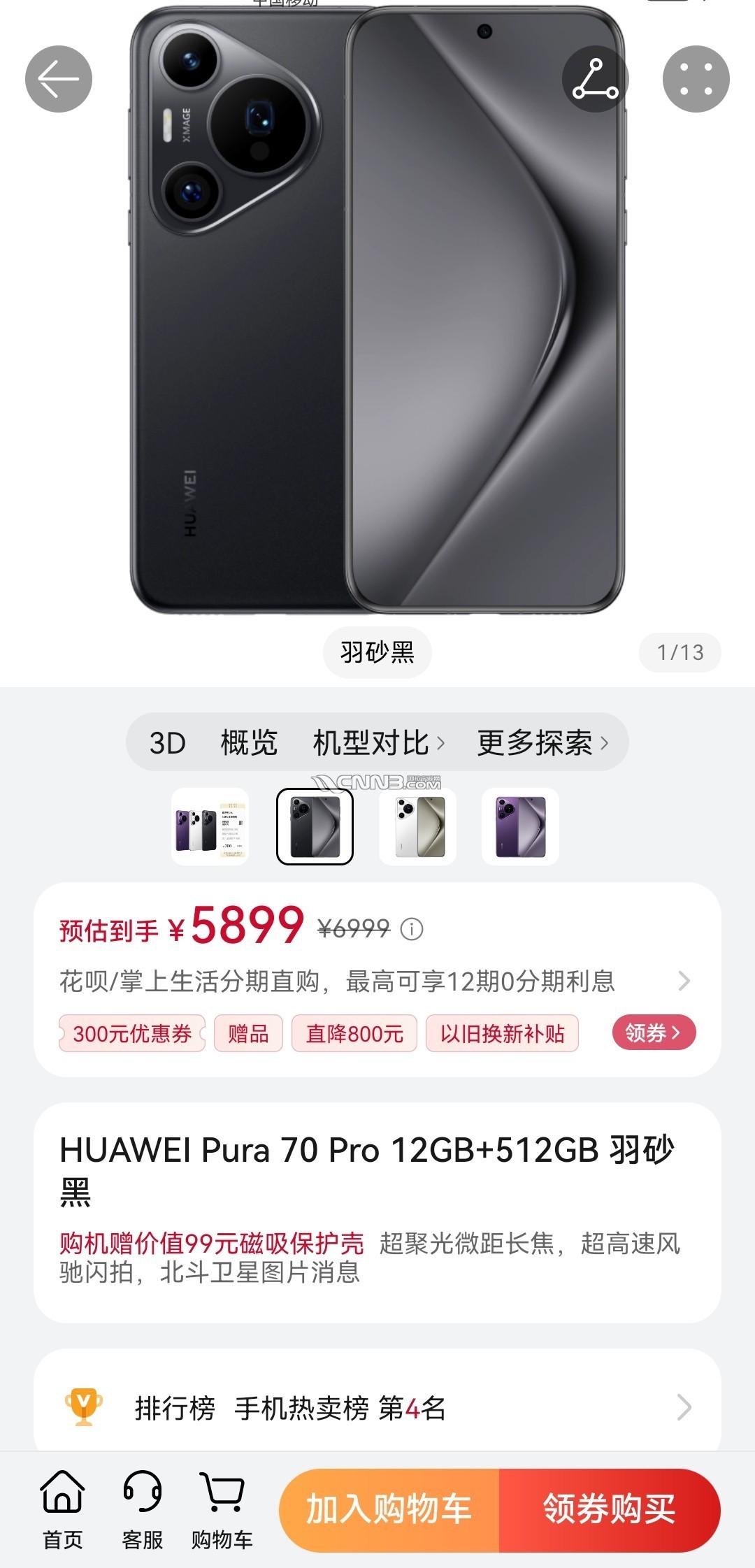Screen dimensions: 755x1568
Task: Tap 领券购买 to buy with coupon
Action: pyautogui.click(x=610, y=1510)
